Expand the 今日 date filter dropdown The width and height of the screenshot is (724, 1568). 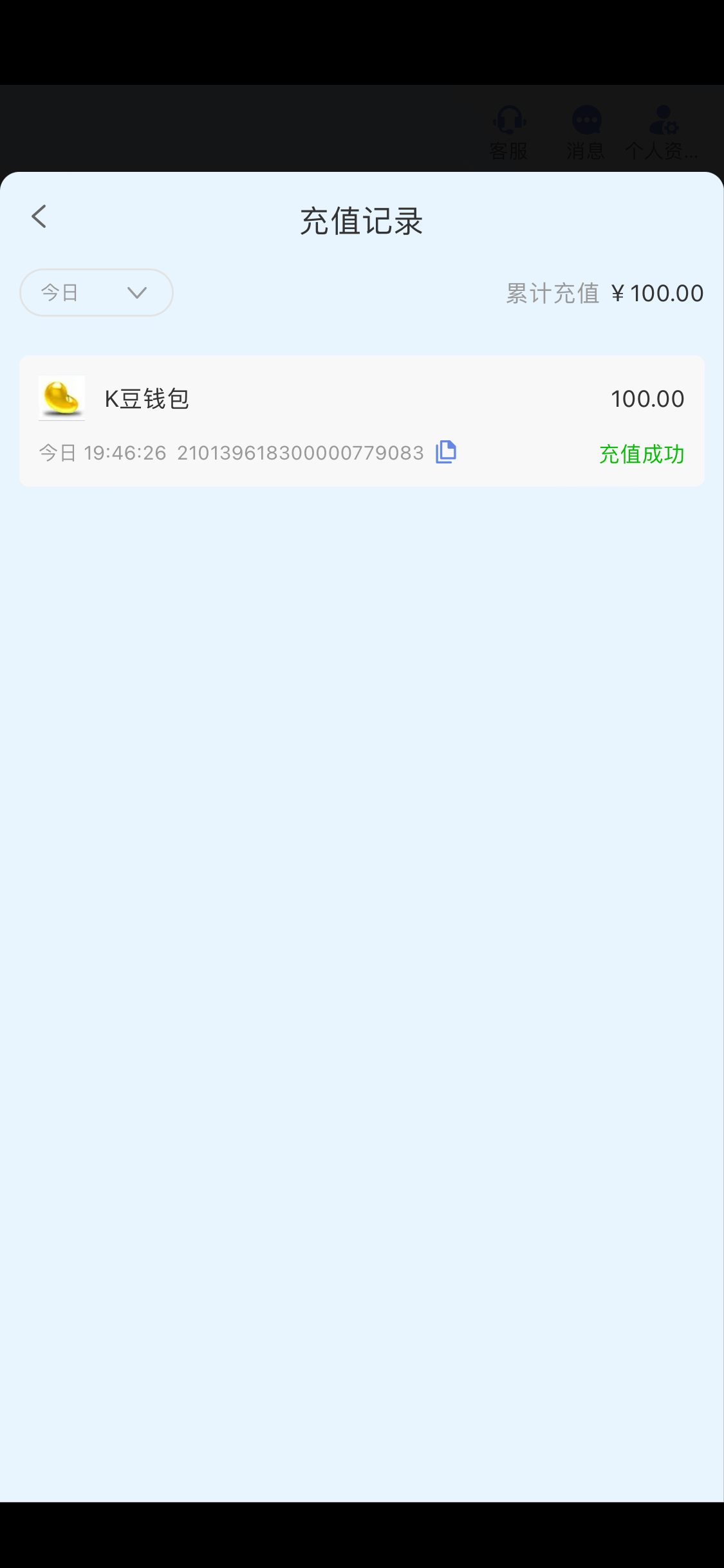point(97,293)
